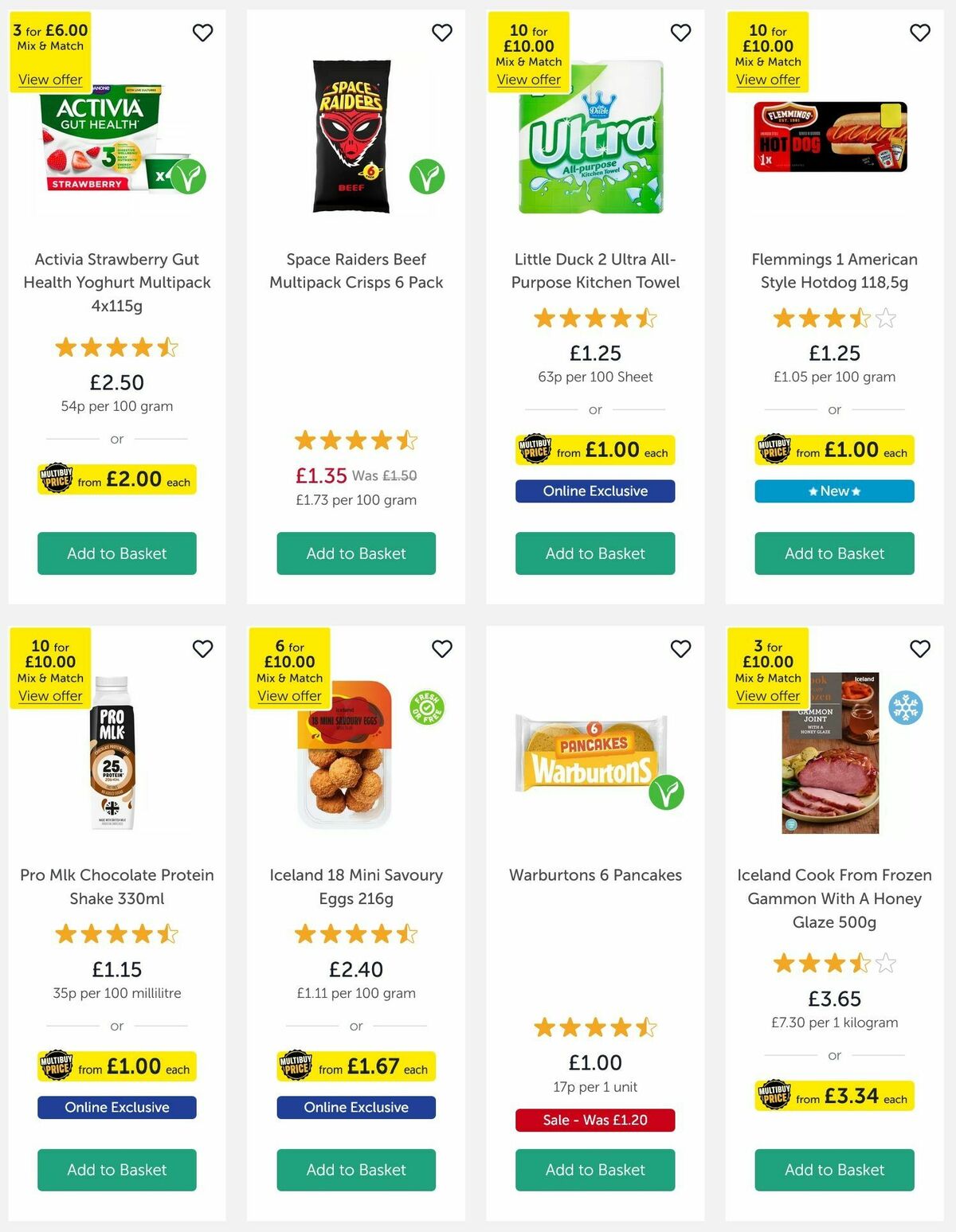Toggle the wishlist heart on Flemmings hotdog
The height and width of the screenshot is (1232, 956).
(920, 33)
